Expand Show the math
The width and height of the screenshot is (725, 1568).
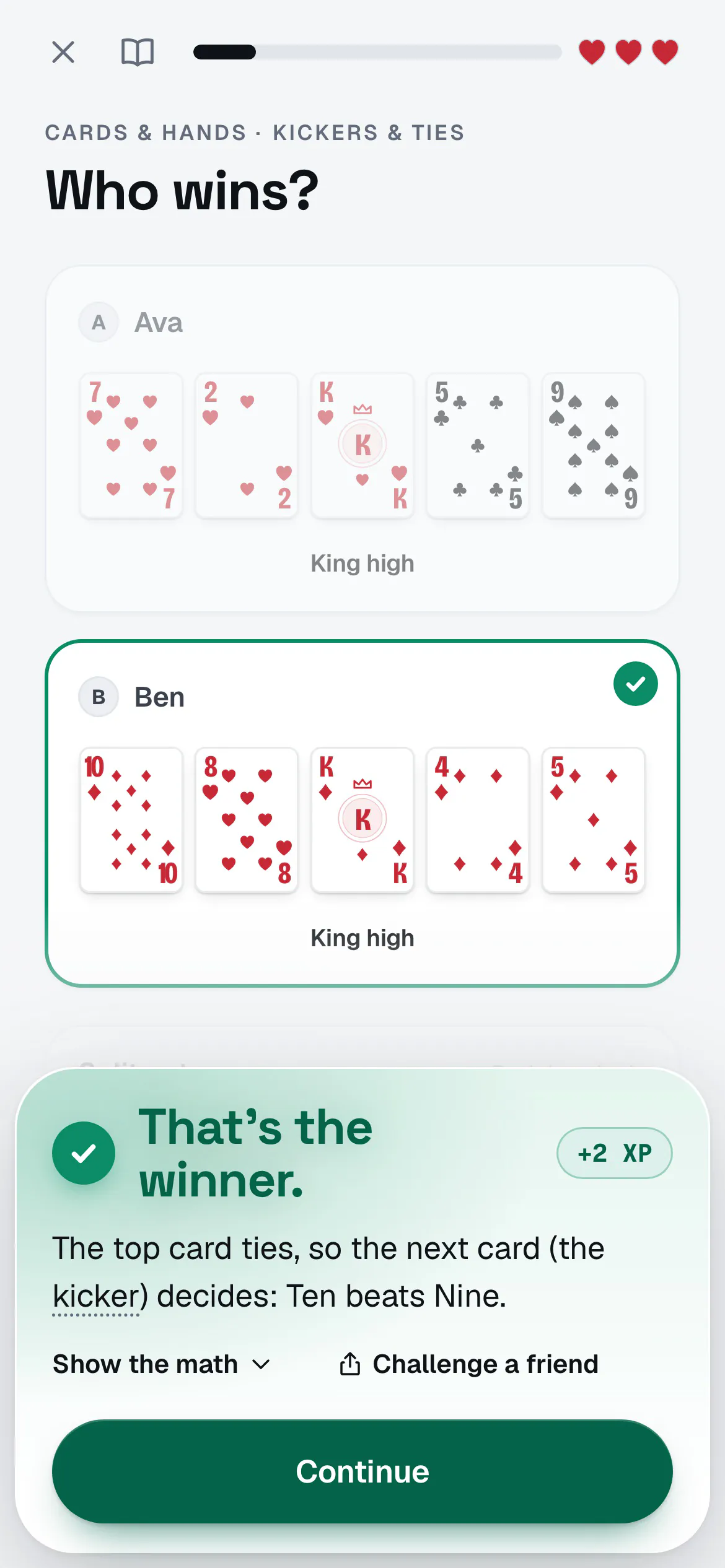[x=162, y=1364]
